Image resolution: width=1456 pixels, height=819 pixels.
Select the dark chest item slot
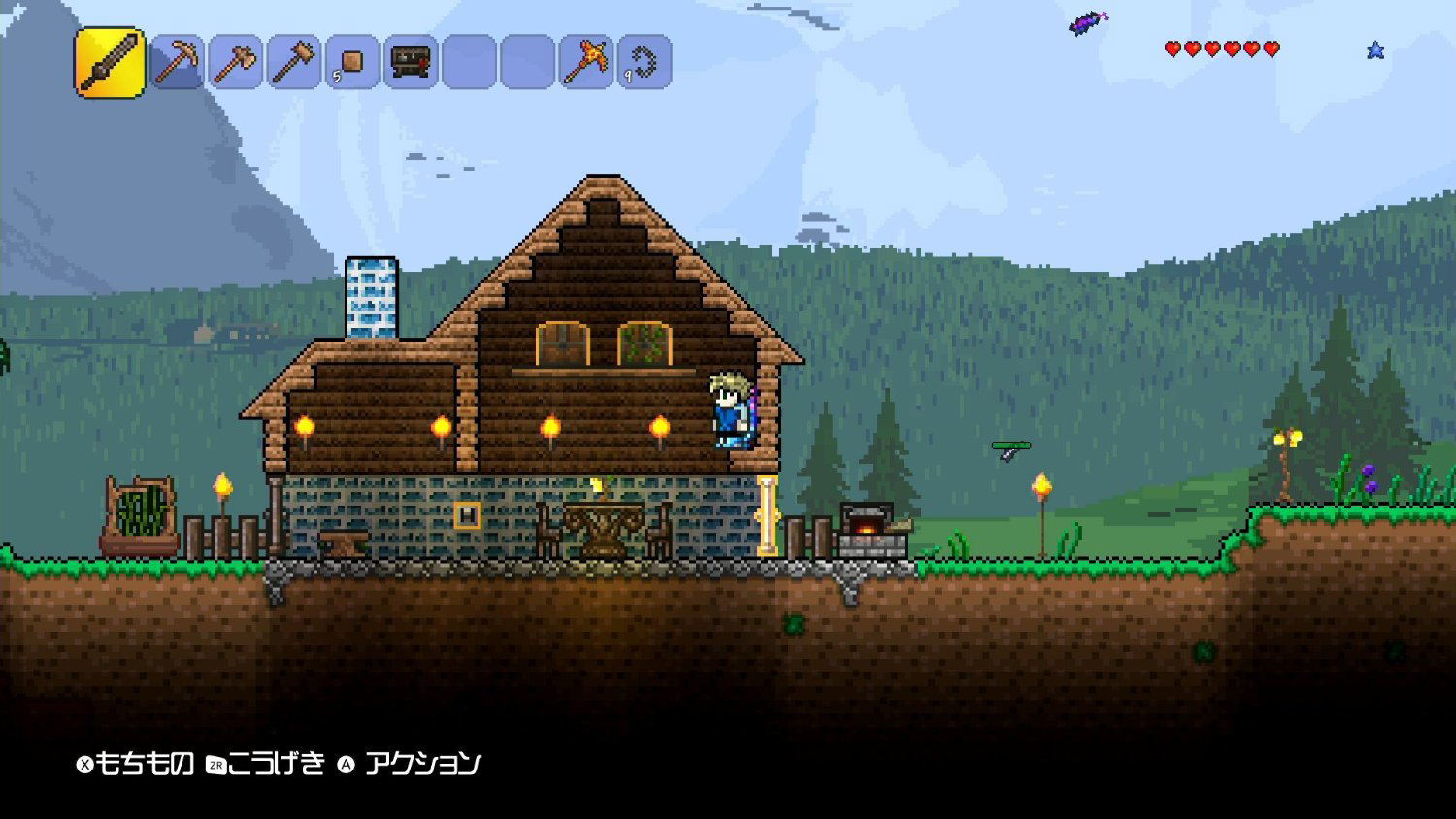[411, 62]
